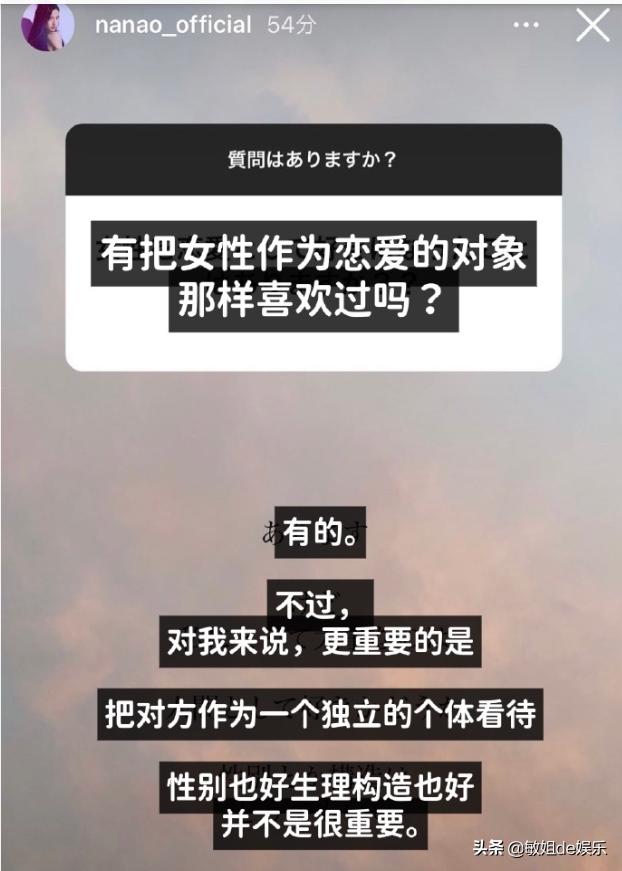622x871 pixels.
Task: Close the story with the X
Action: tap(592, 25)
